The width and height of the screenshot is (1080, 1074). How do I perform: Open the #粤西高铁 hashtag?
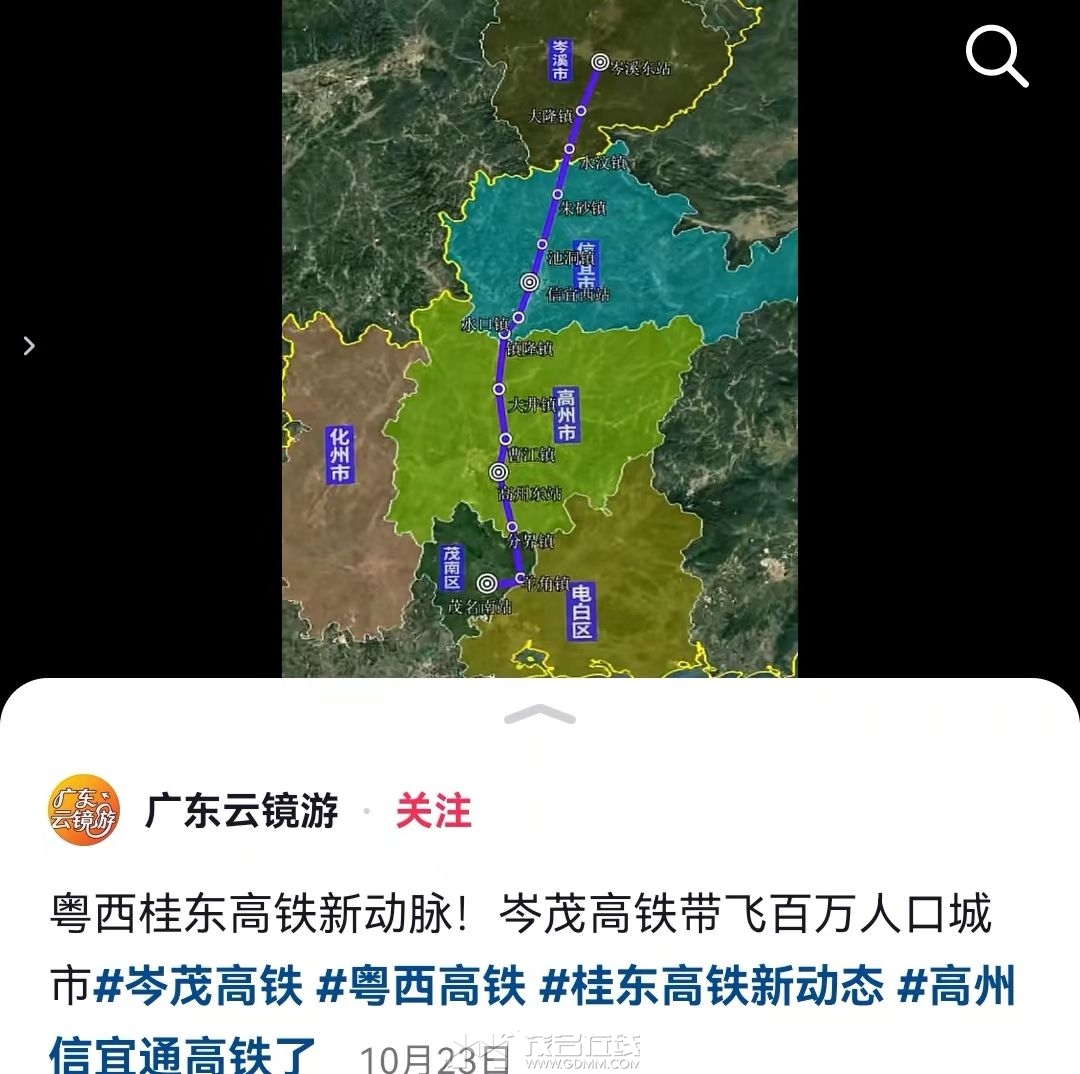point(421,987)
